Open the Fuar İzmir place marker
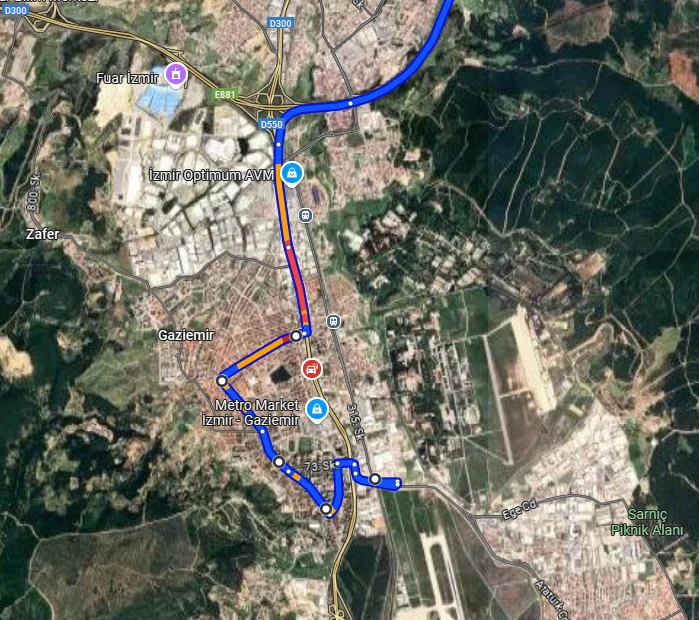 tap(176, 74)
